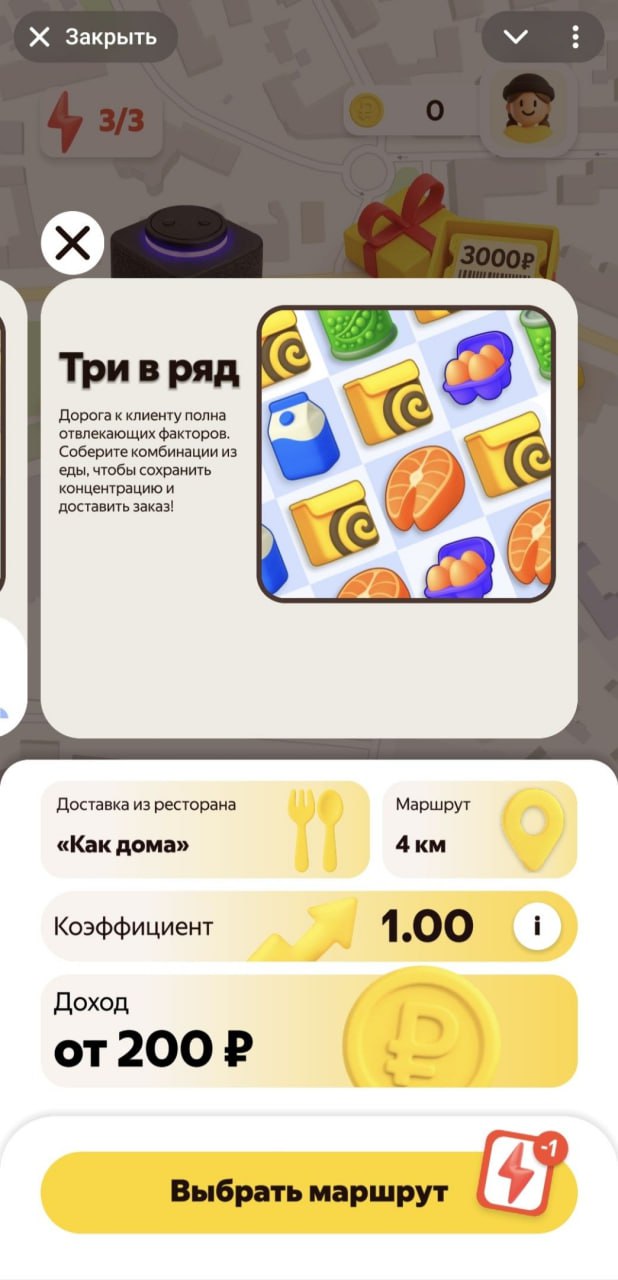The image size is (618, 1280).
Task: Show info about the Коэффициент
Action: (x=537, y=926)
